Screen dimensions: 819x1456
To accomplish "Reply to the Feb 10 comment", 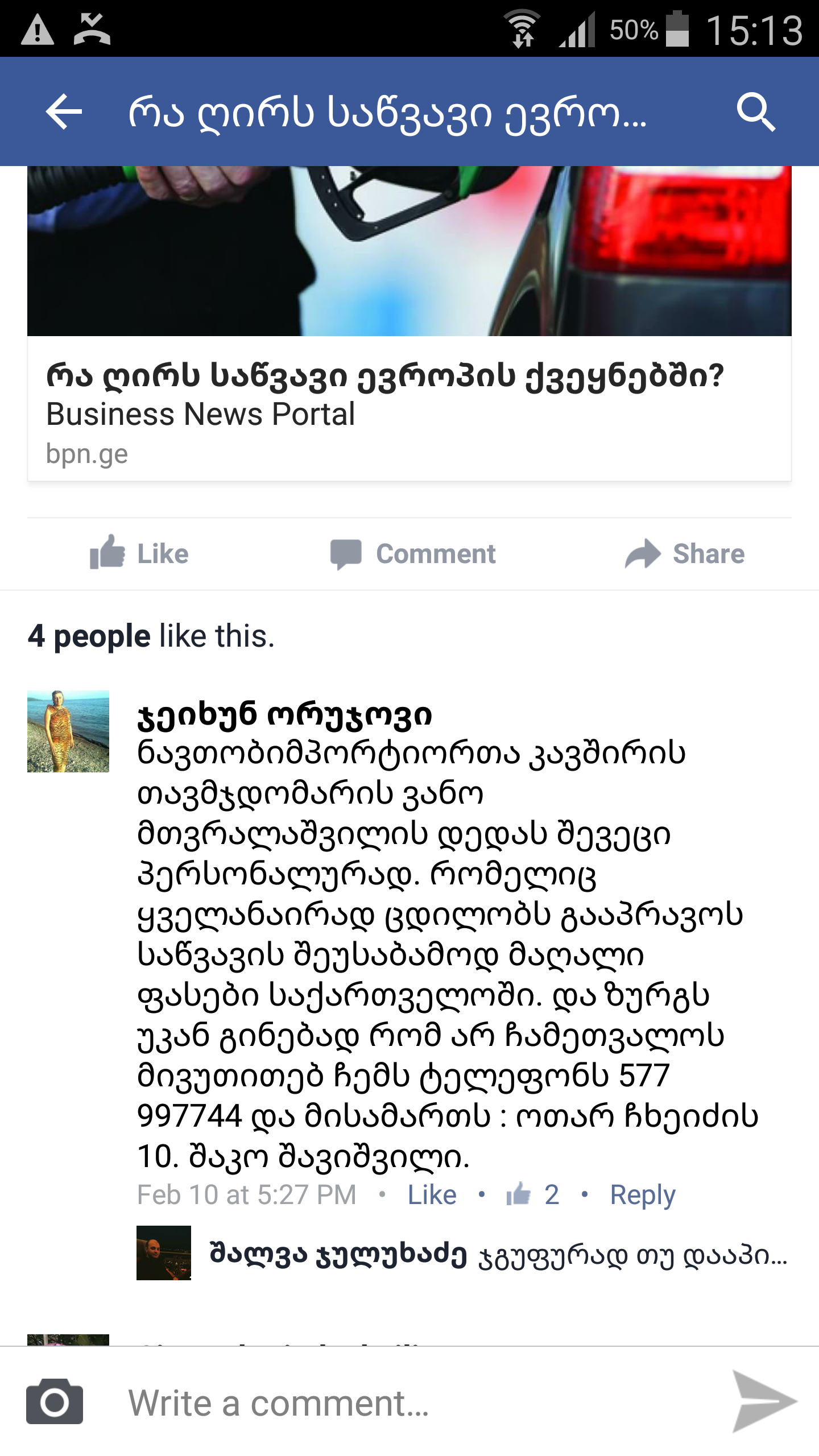I will (642, 1194).
